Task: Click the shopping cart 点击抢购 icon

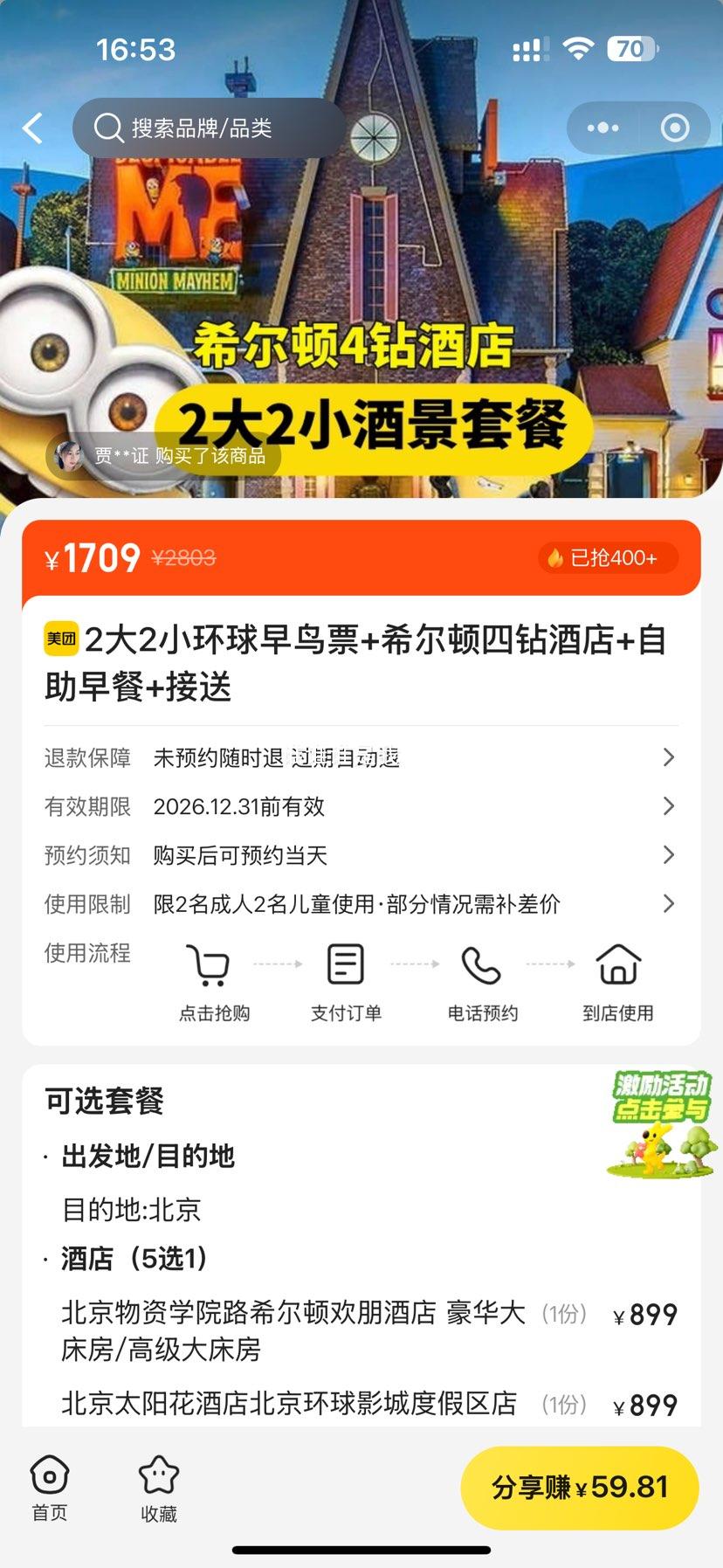Action: pyautogui.click(x=210, y=964)
